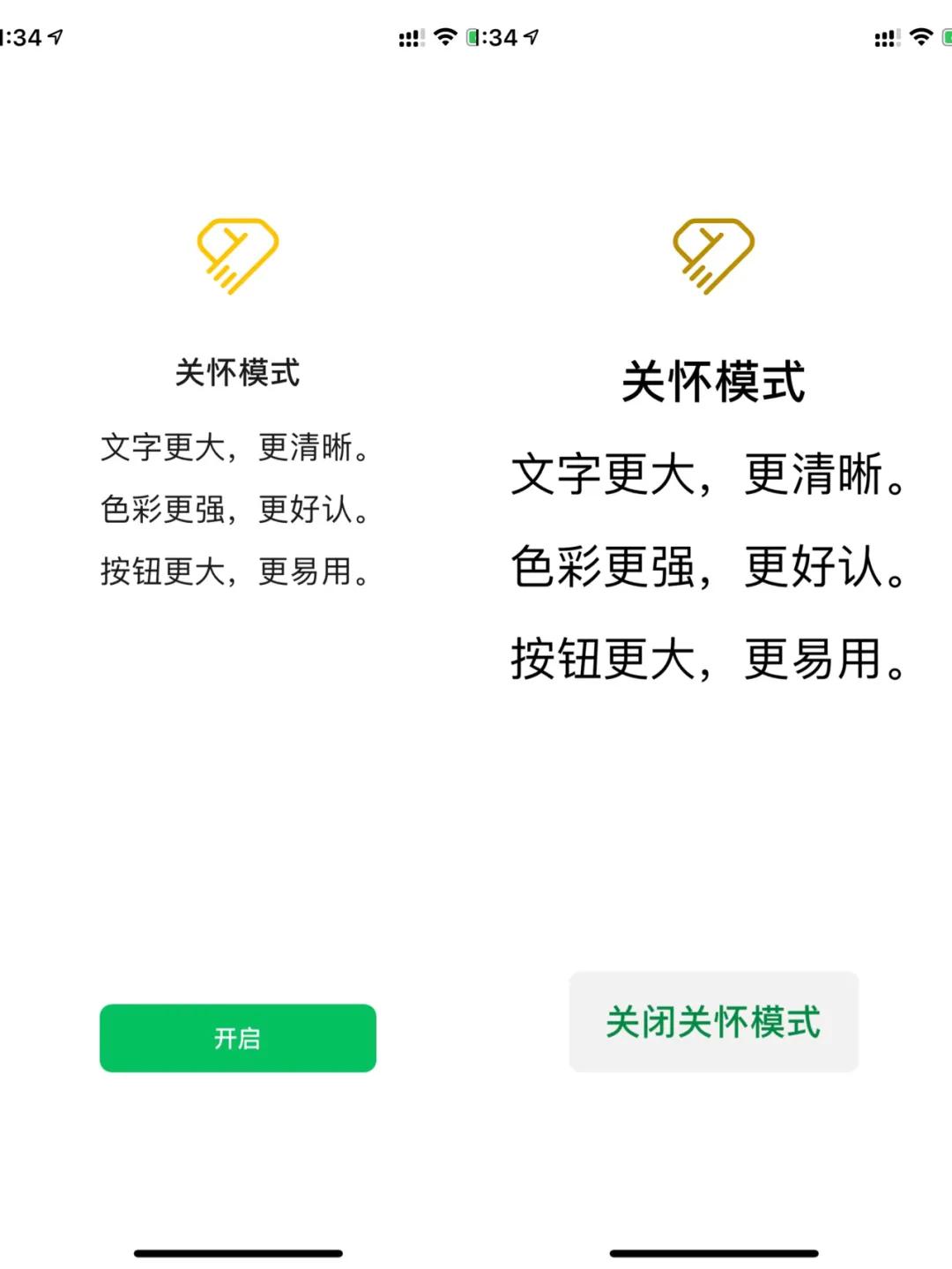Click the left screen home indicator bar
This screenshot has width=952, height=1269.
238,1250
